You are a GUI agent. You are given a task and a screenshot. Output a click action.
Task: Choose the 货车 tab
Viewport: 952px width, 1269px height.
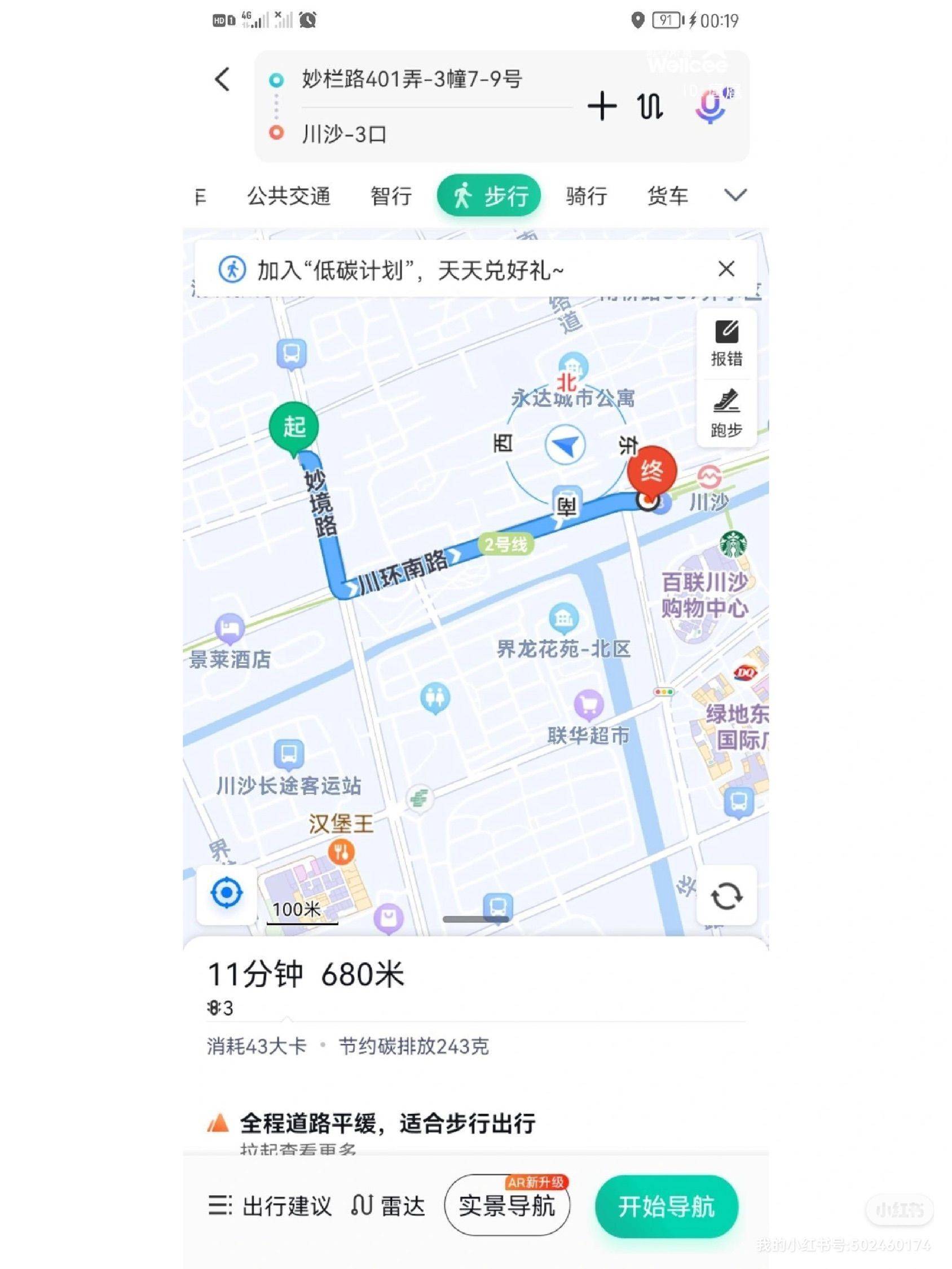tap(667, 196)
